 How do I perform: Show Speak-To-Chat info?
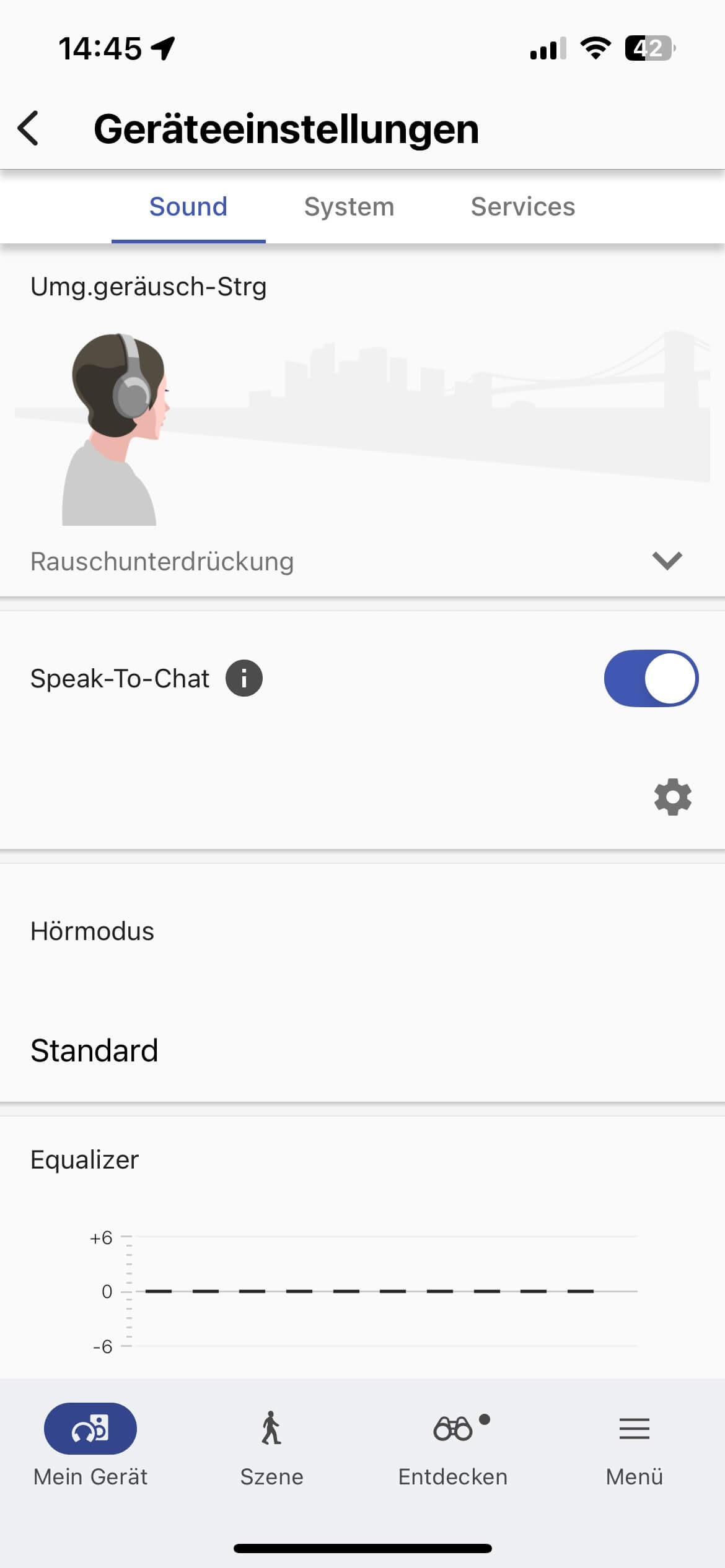click(244, 679)
